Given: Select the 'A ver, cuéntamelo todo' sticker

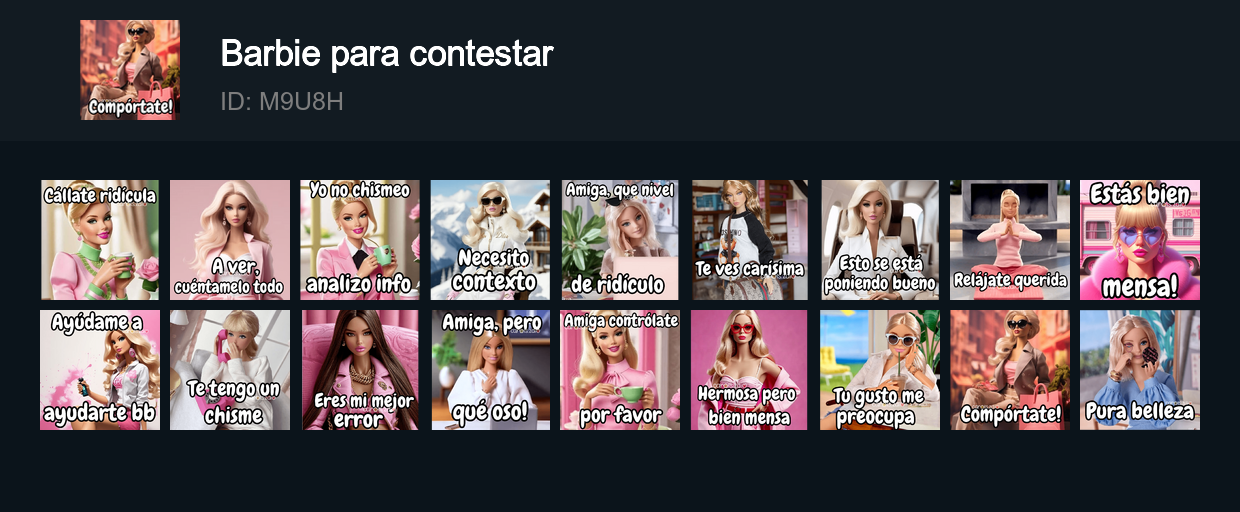Looking at the screenshot, I should (x=230, y=240).
